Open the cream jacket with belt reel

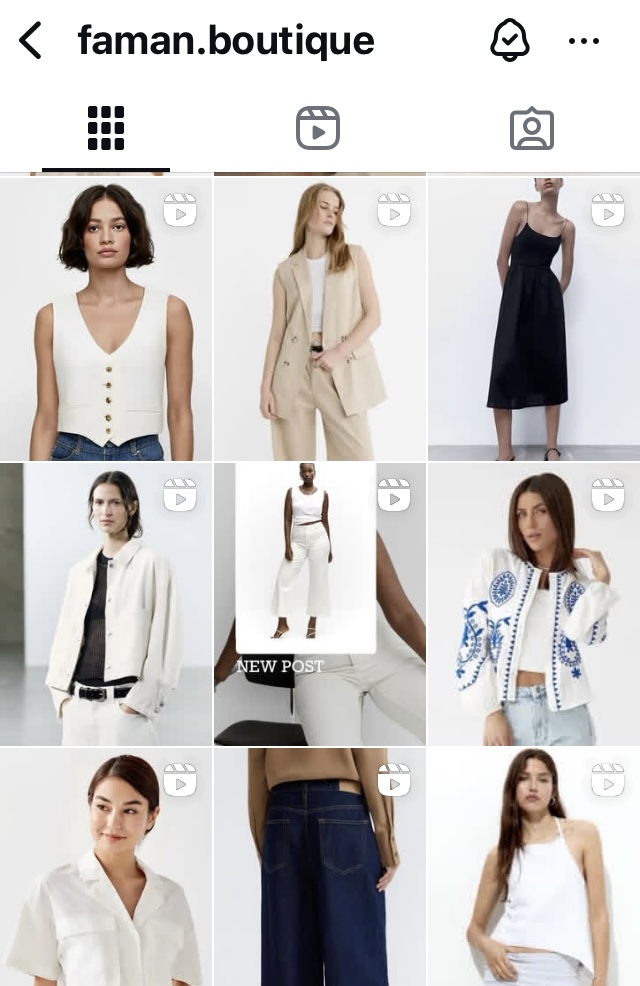pyautogui.click(x=106, y=604)
